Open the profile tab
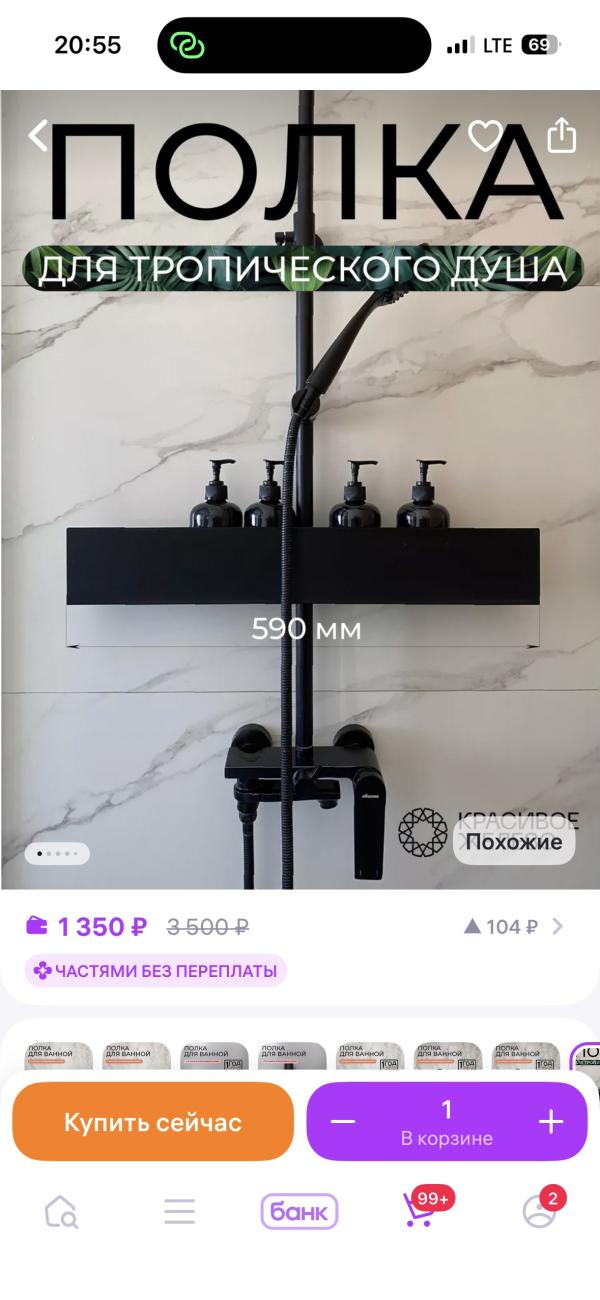Screen dimensions: 600x1300 (540, 1211)
